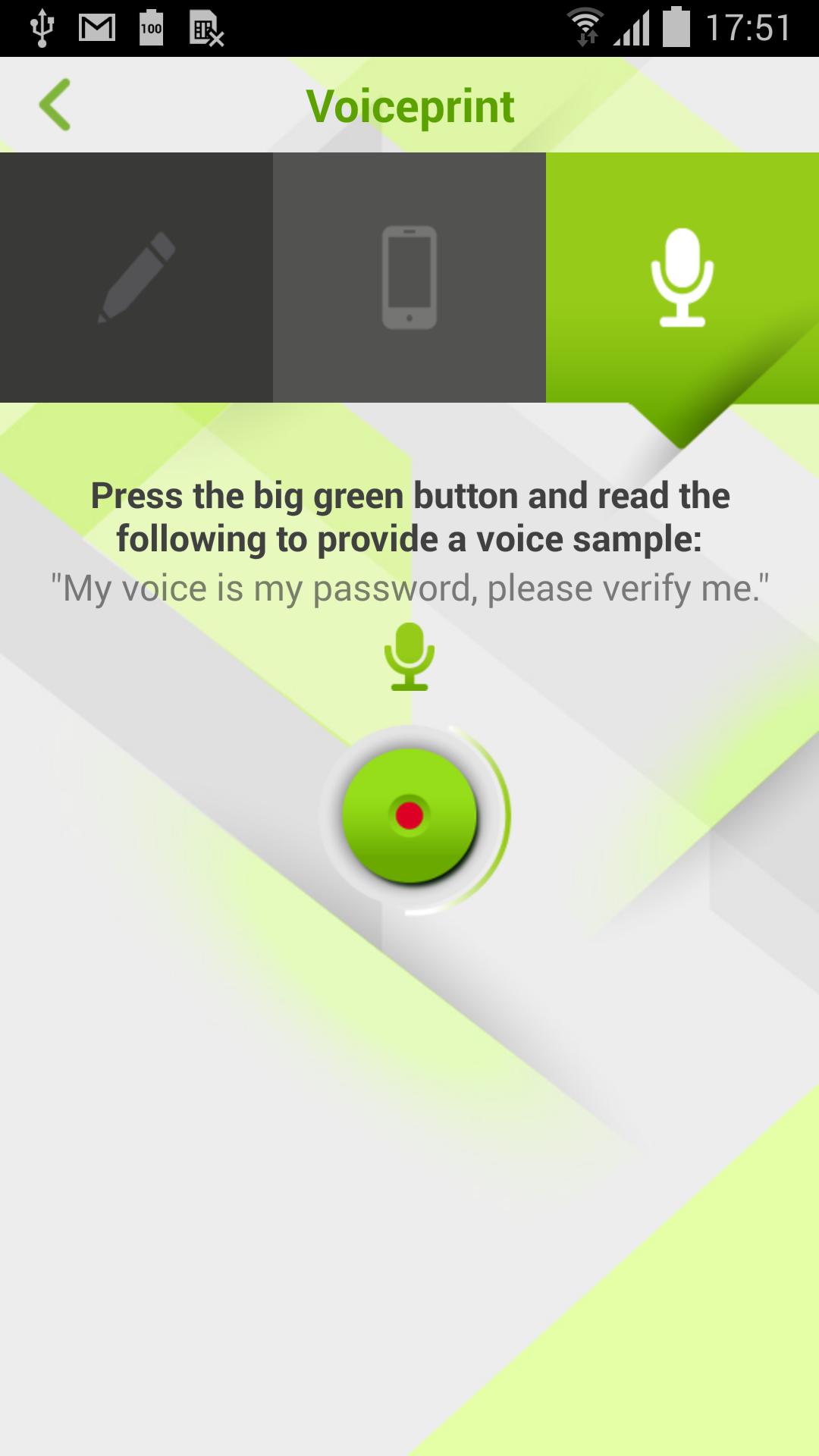
Task: Start recording with the big green button
Action: pyautogui.click(x=409, y=816)
